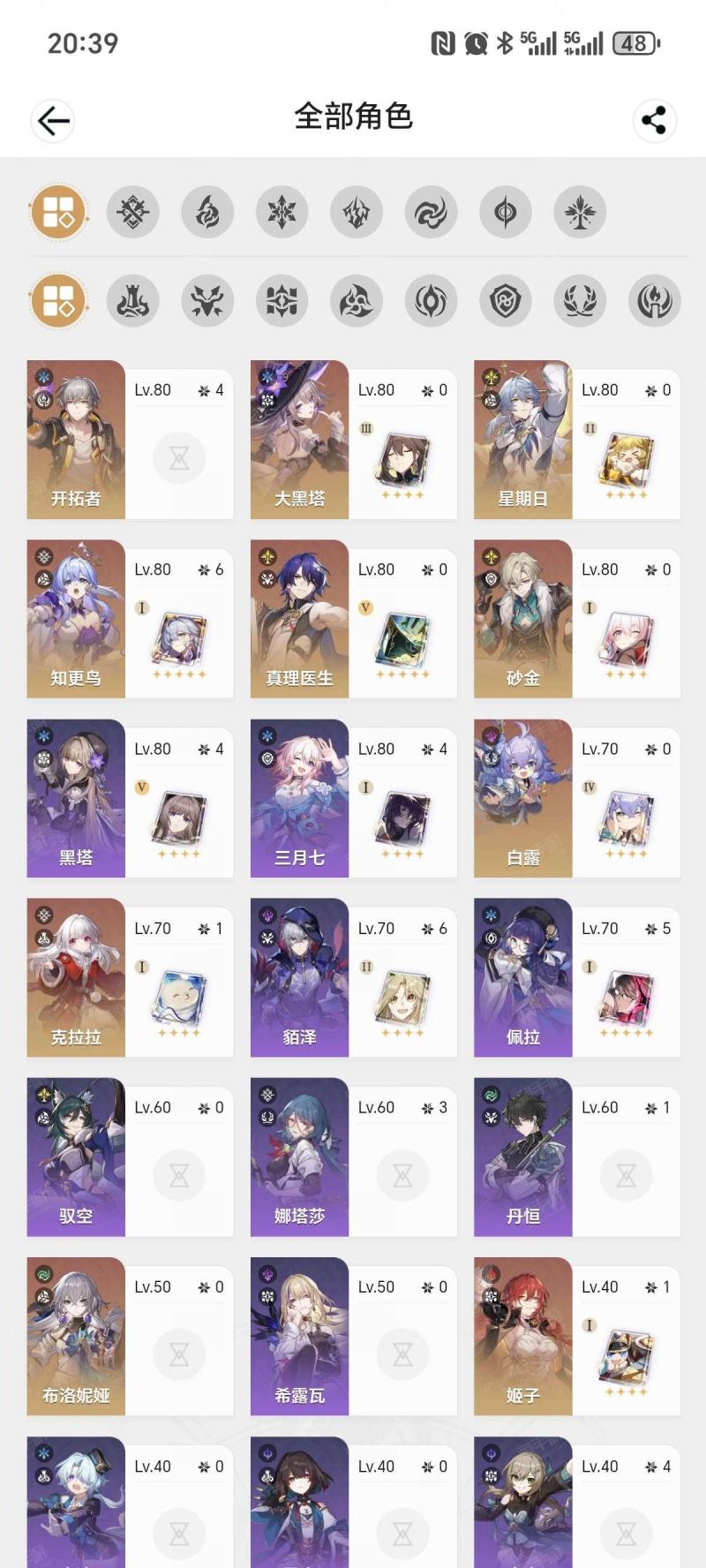The image size is (706, 1568).
Task: Share the all characters page
Action: click(x=654, y=121)
